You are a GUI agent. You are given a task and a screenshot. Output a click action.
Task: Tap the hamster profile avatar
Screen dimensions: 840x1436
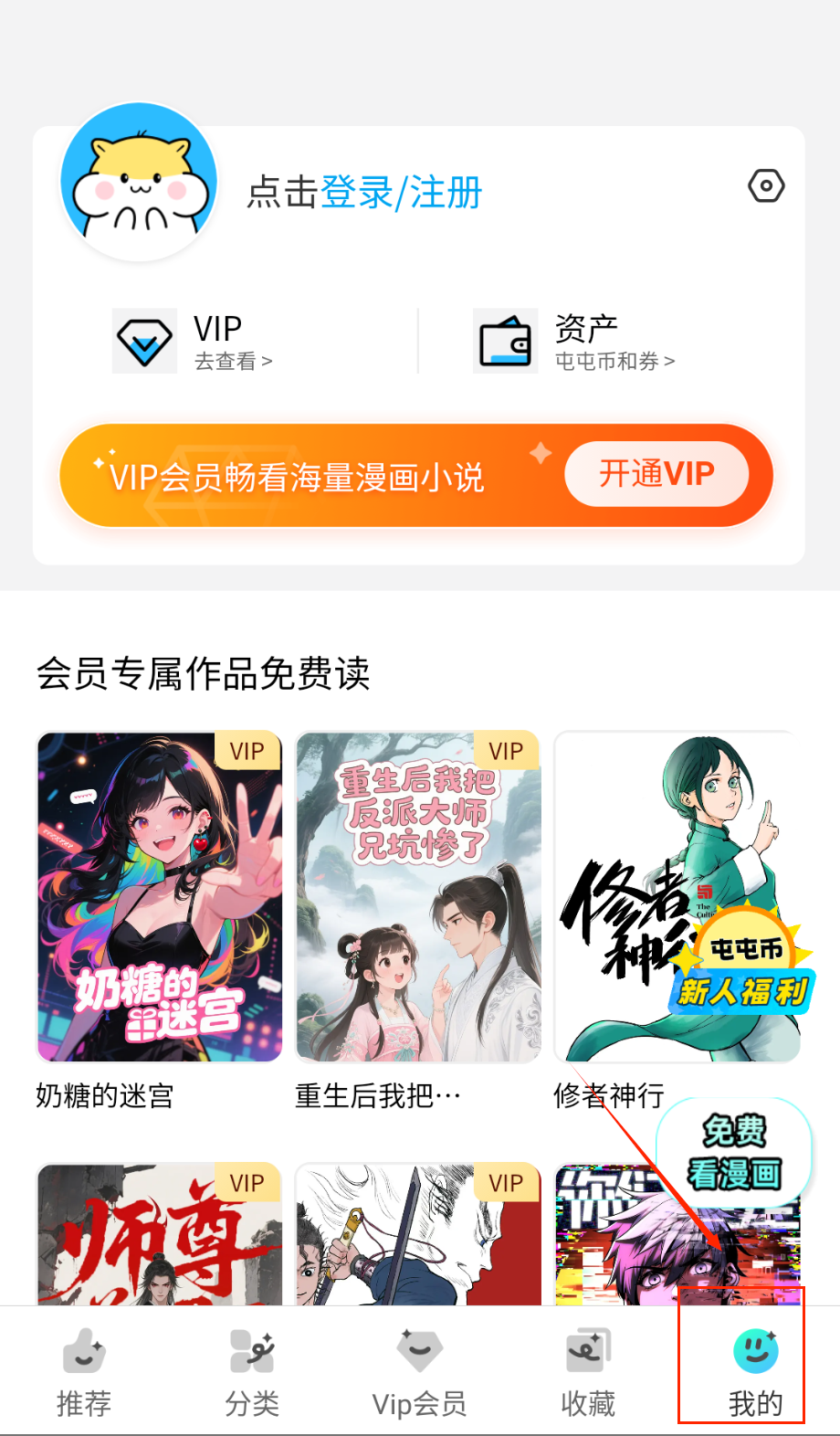tap(139, 183)
